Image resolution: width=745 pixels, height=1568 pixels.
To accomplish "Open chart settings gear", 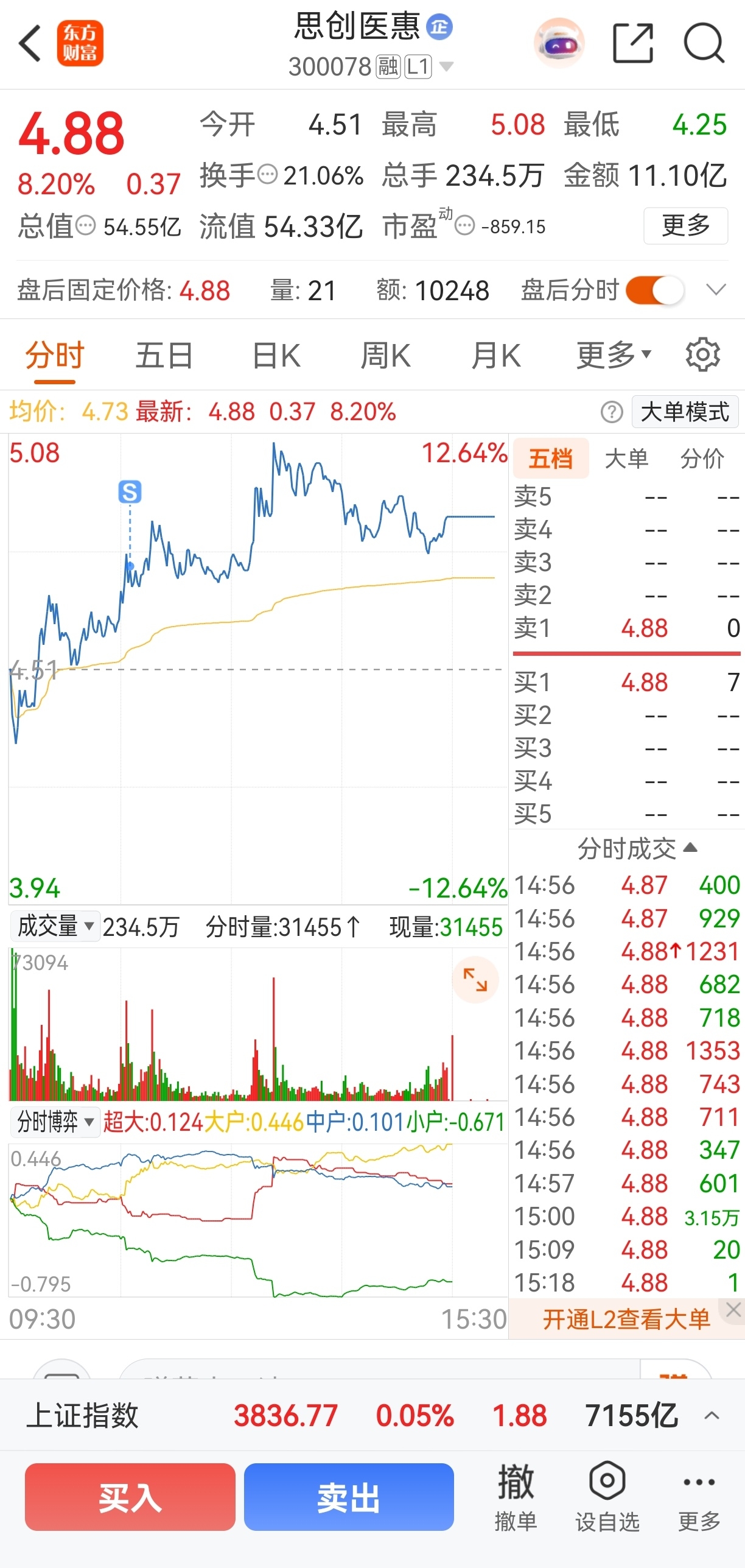I will (x=702, y=355).
